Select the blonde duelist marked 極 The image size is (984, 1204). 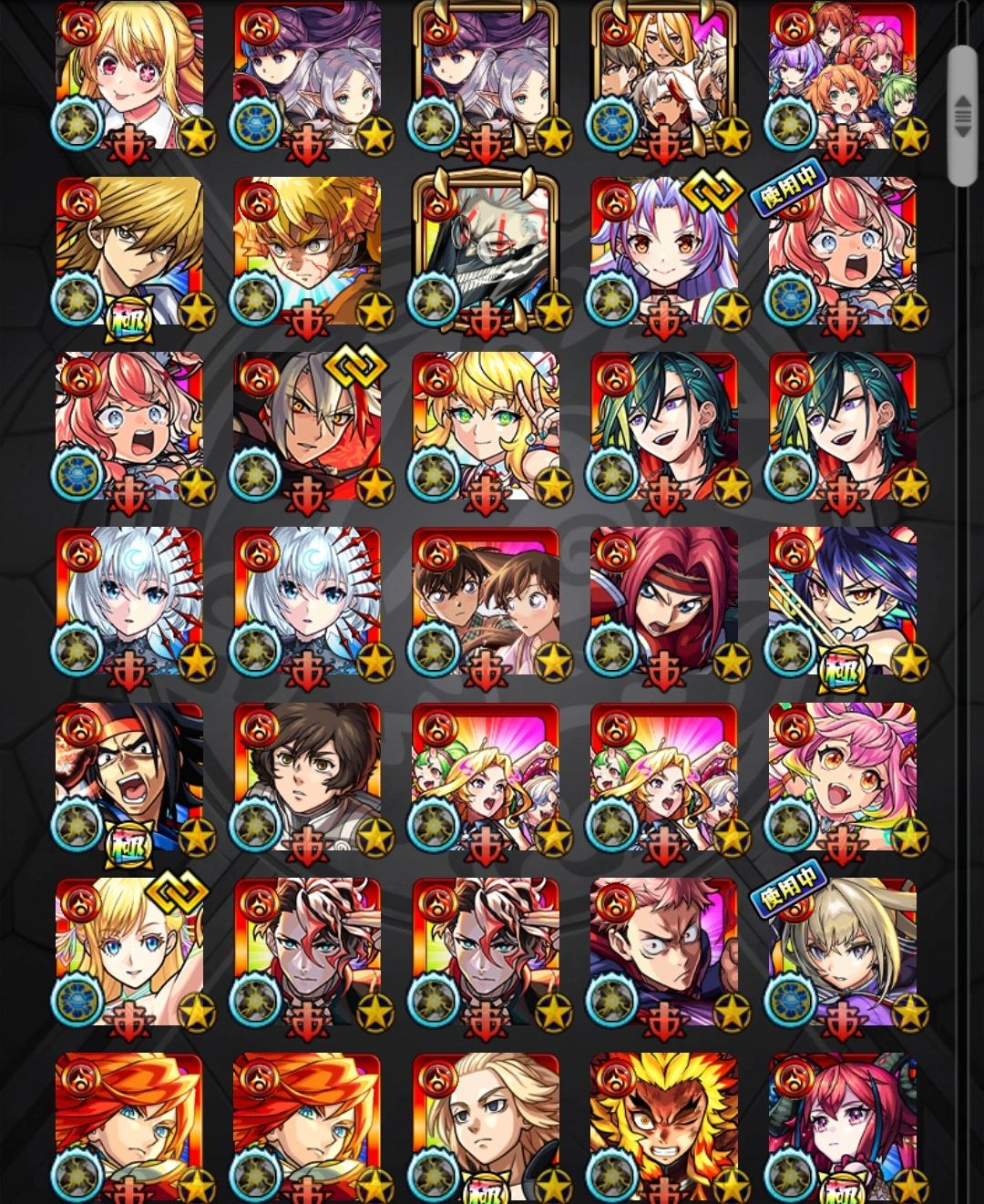(x=129, y=252)
